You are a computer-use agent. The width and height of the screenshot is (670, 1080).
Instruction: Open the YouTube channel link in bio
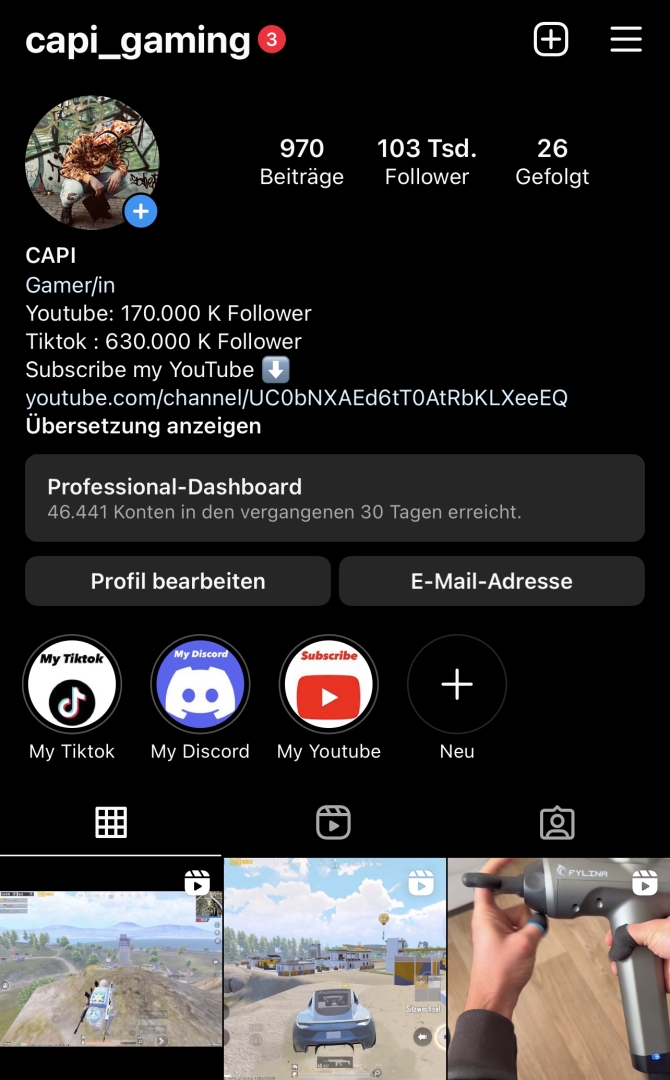pyautogui.click(x=296, y=398)
